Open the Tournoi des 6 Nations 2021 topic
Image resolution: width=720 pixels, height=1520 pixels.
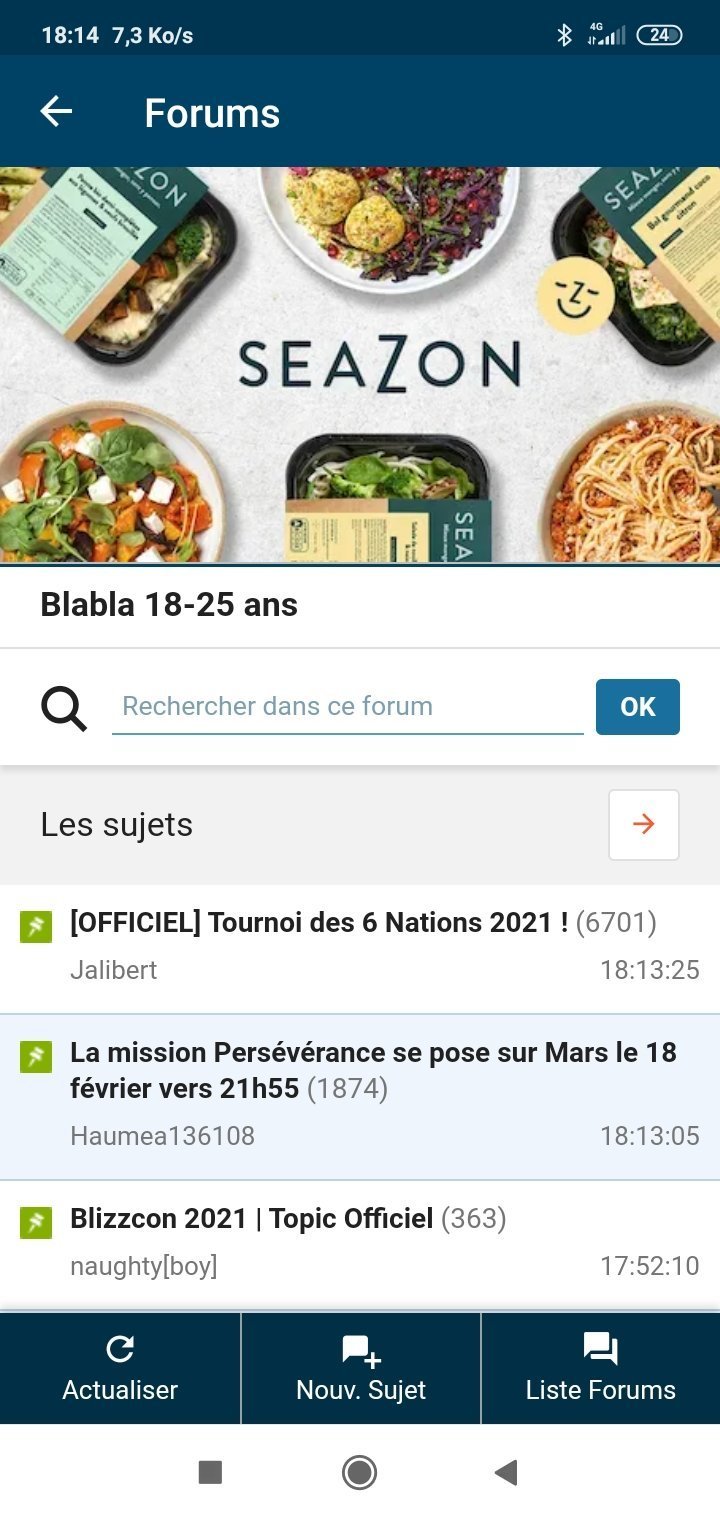[x=319, y=922]
